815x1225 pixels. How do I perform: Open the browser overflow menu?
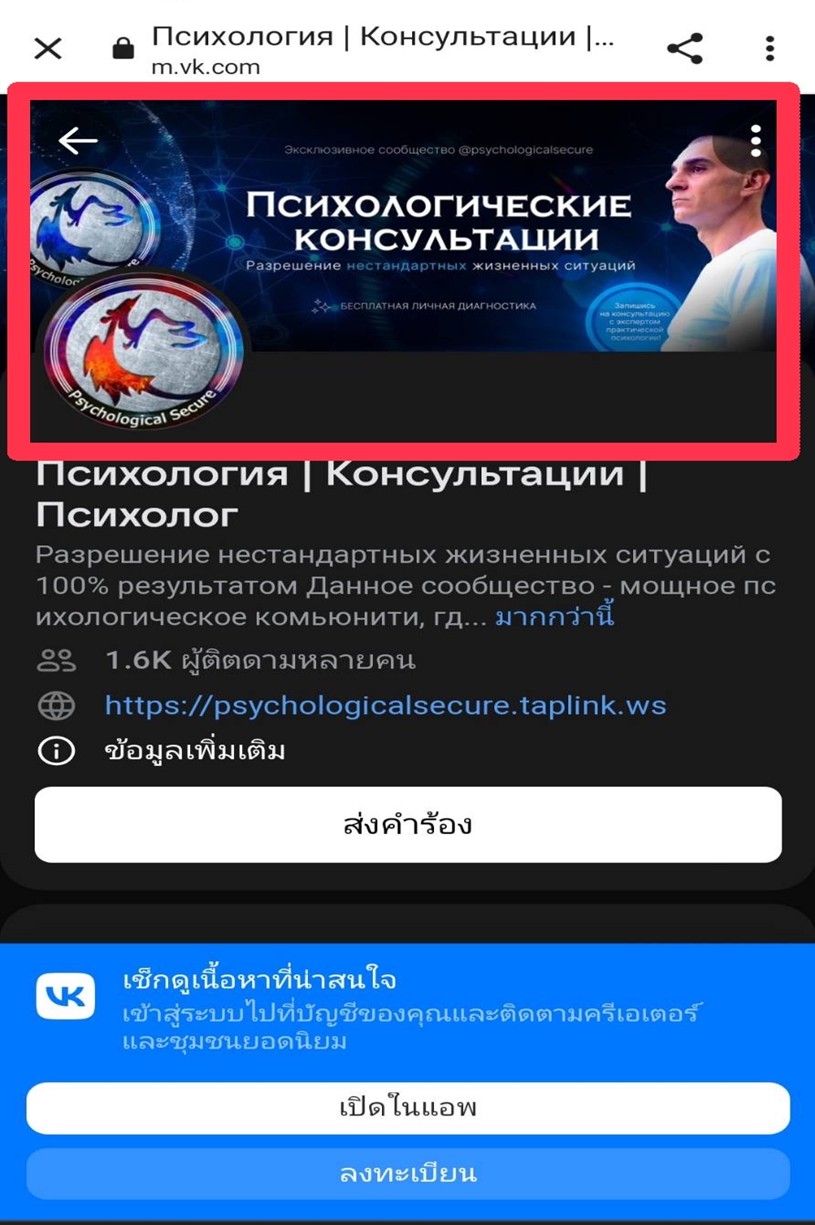(769, 49)
